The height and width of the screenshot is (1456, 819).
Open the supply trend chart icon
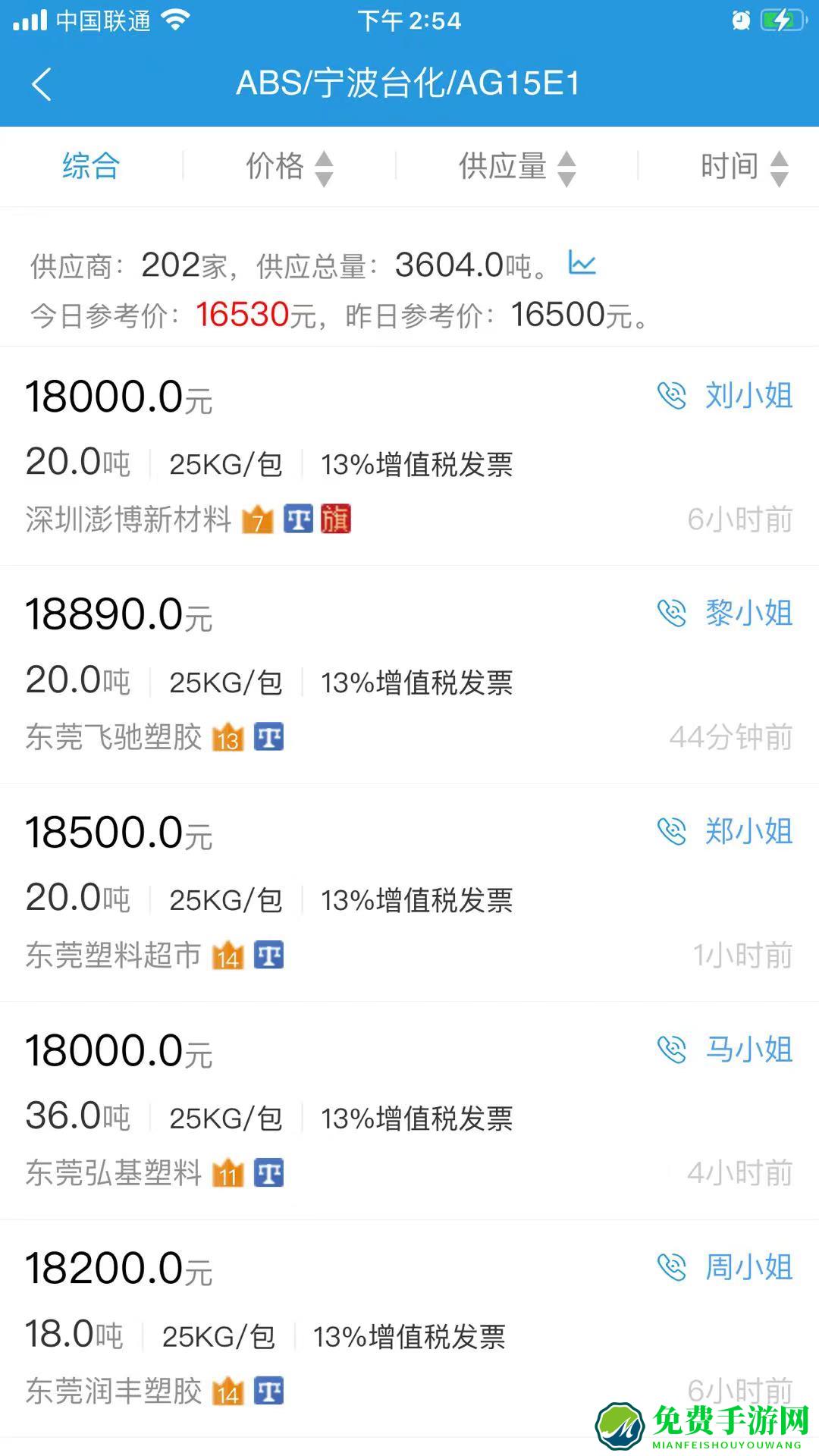point(582,262)
